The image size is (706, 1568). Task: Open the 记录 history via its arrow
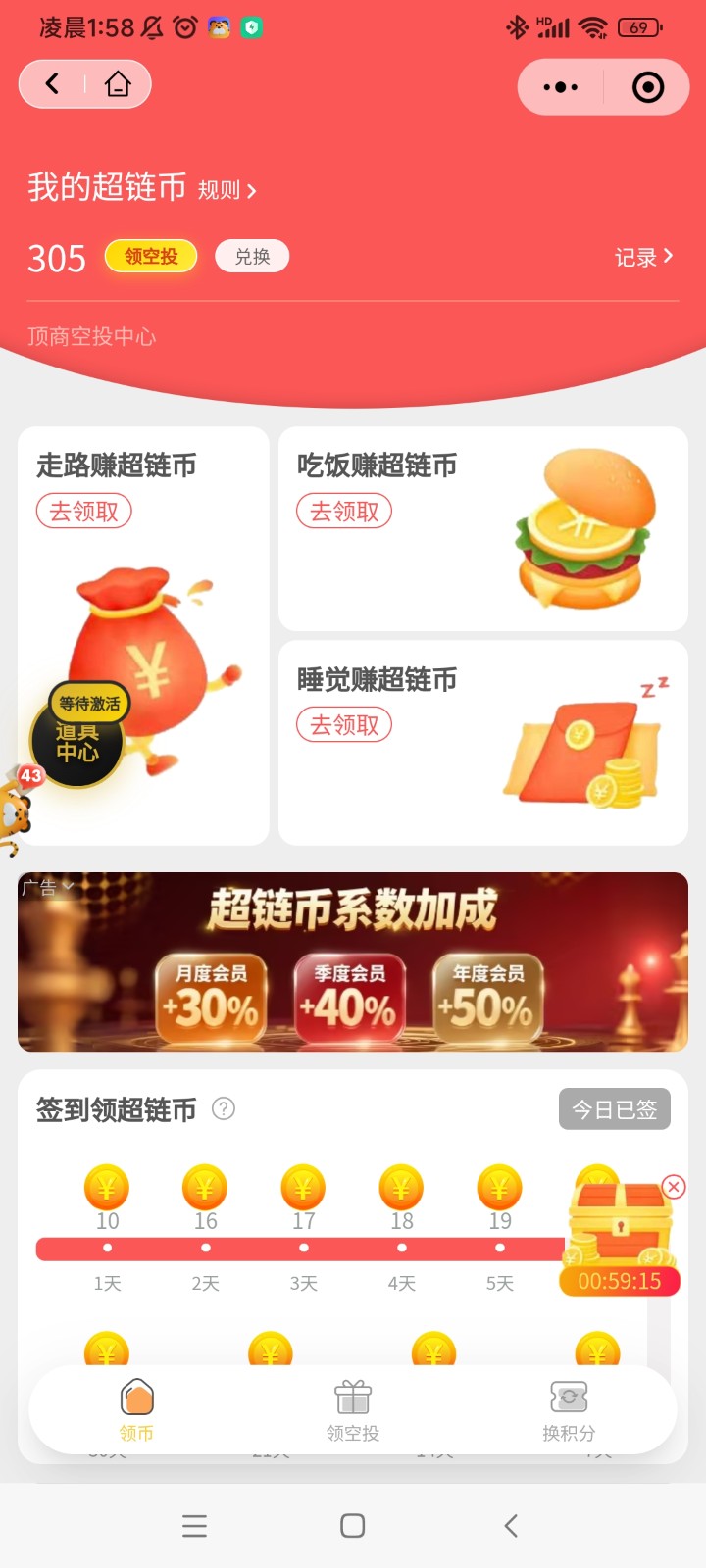click(667, 257)
